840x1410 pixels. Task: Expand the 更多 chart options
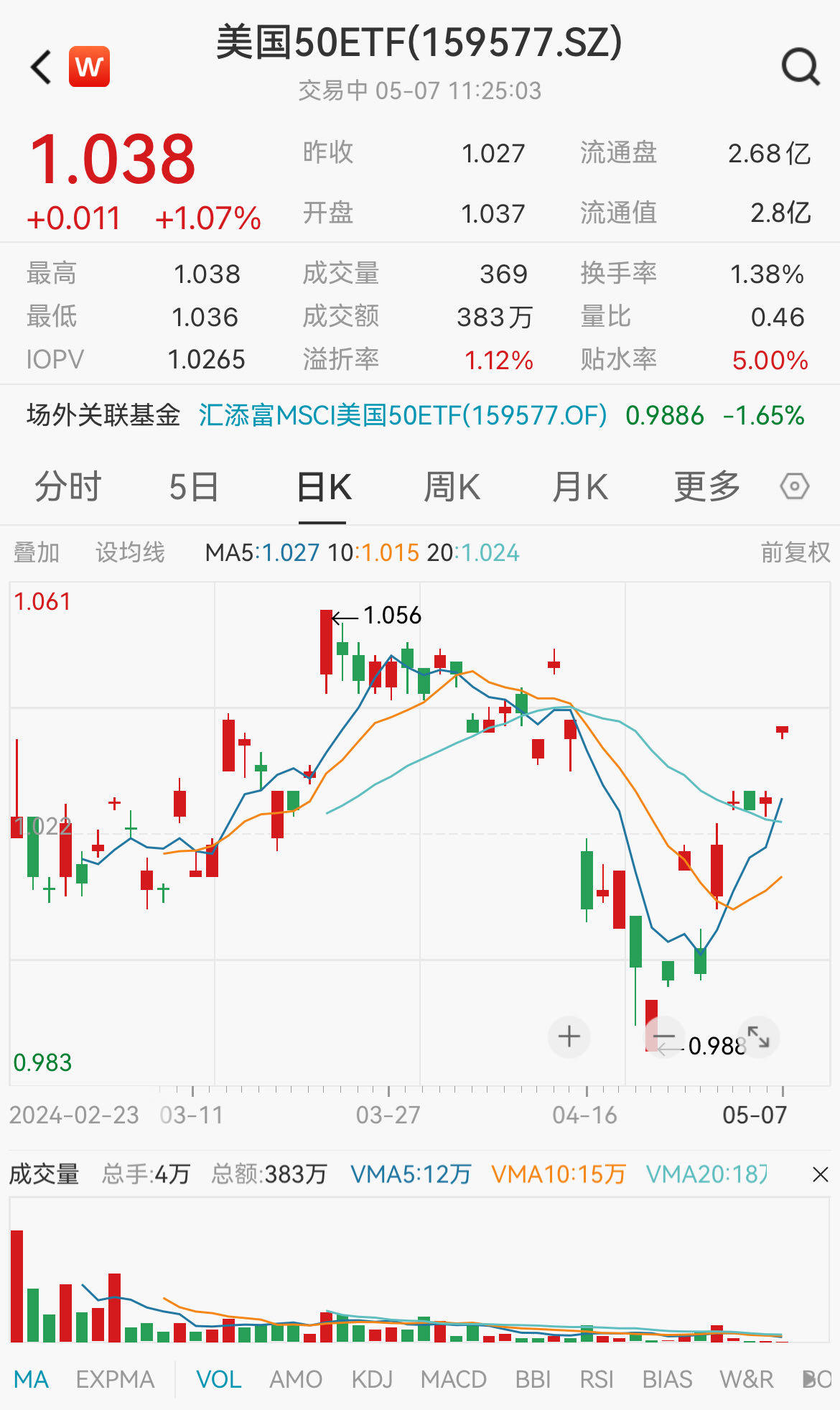(706, 486)
